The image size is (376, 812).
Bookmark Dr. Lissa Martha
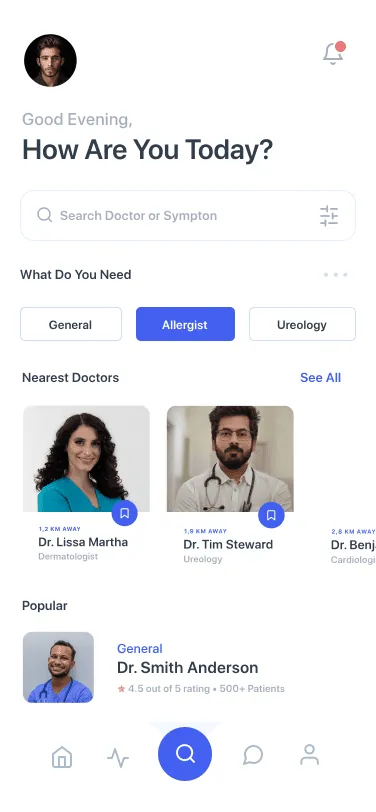click(124, 513)
